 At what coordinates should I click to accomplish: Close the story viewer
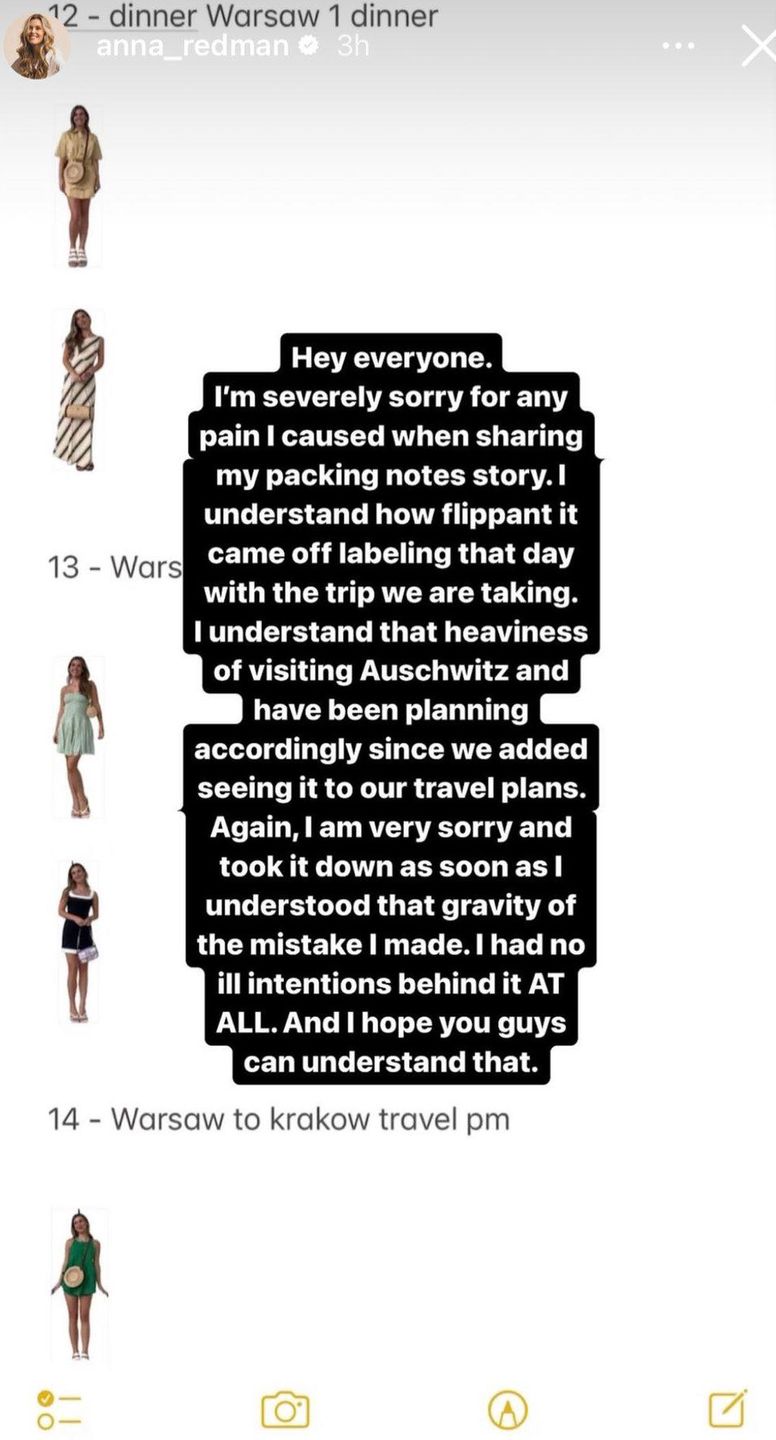click(757, 46)
